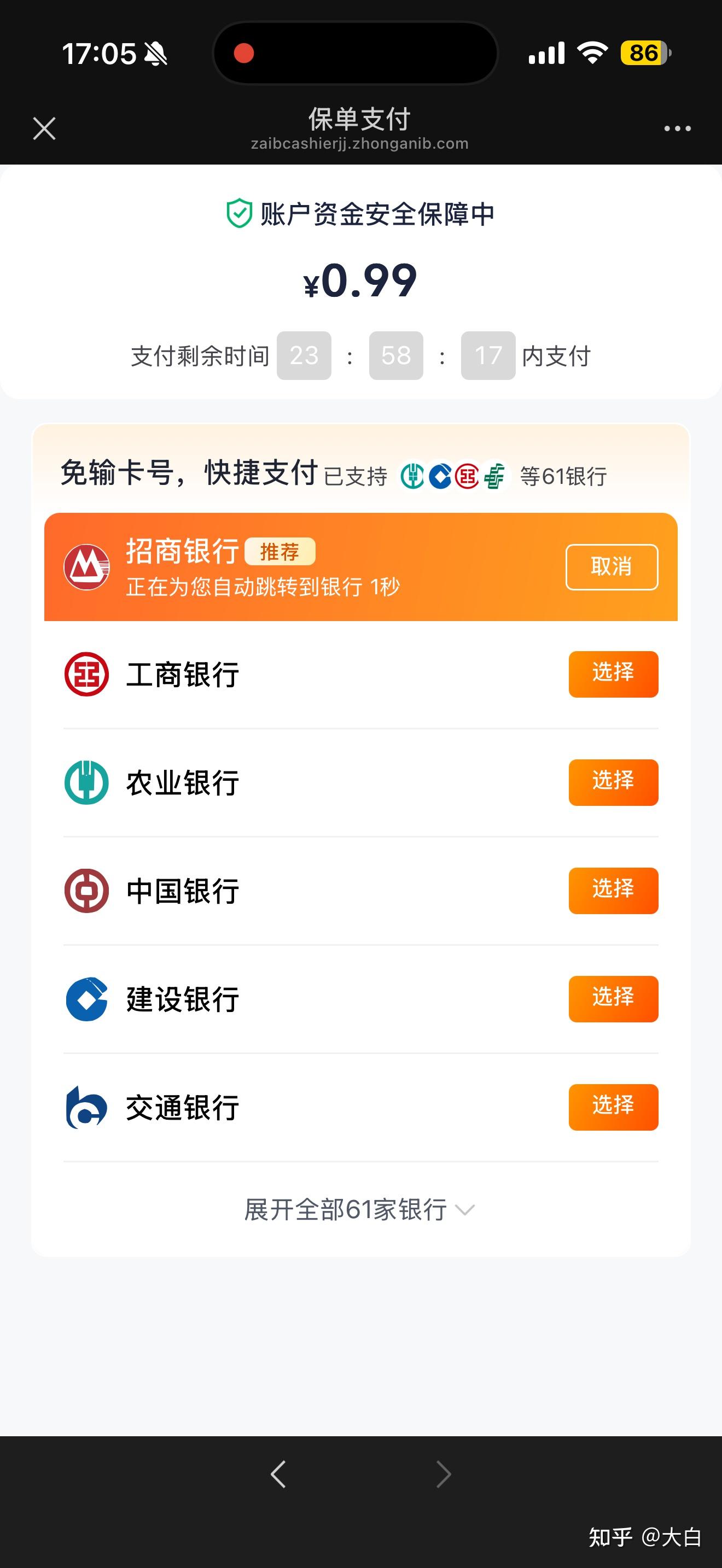Click the Bank of China logo
The image size is (722, 1568).
87,891
